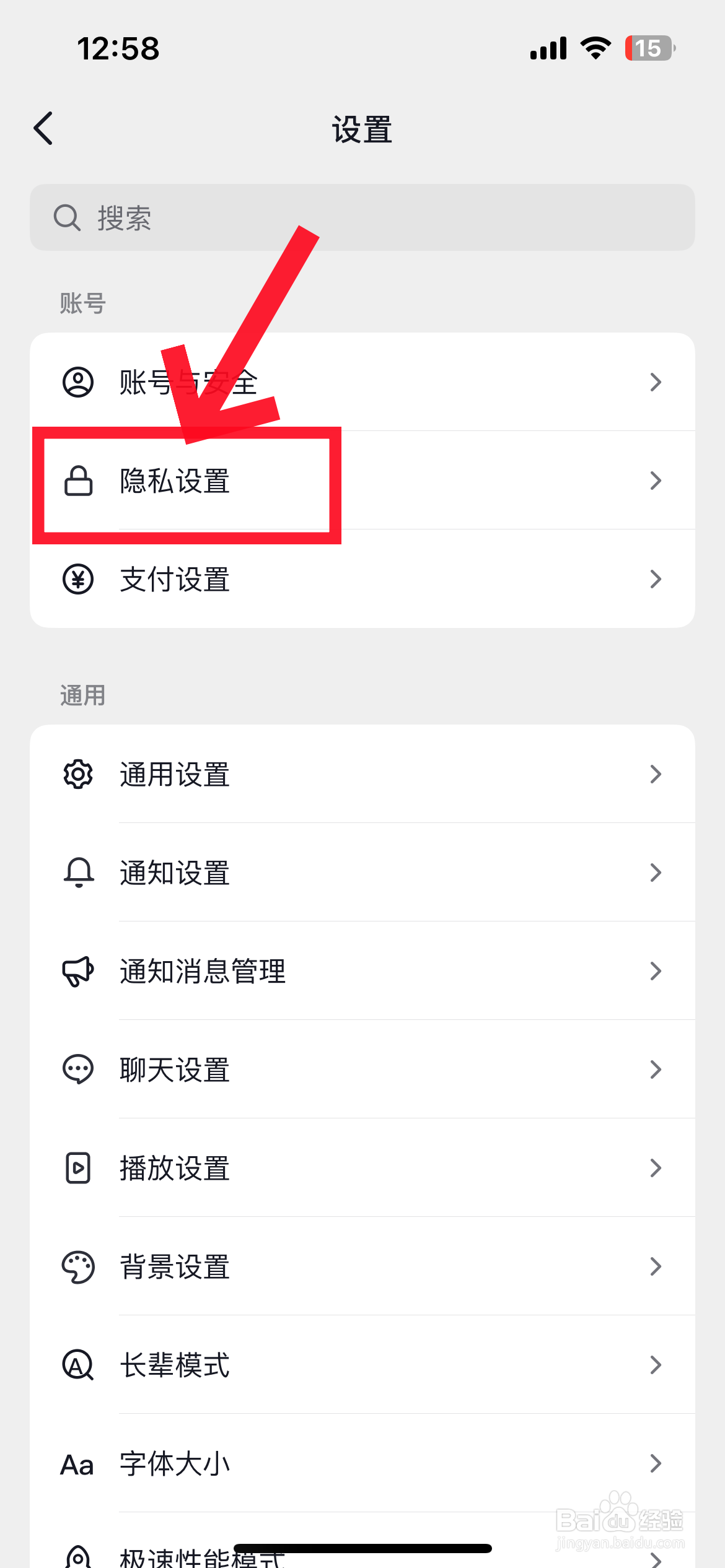Select the chat bubble icon for 聊天设置
The width and height of the screenshot is (725, 1568).
tap(77, 1069)
